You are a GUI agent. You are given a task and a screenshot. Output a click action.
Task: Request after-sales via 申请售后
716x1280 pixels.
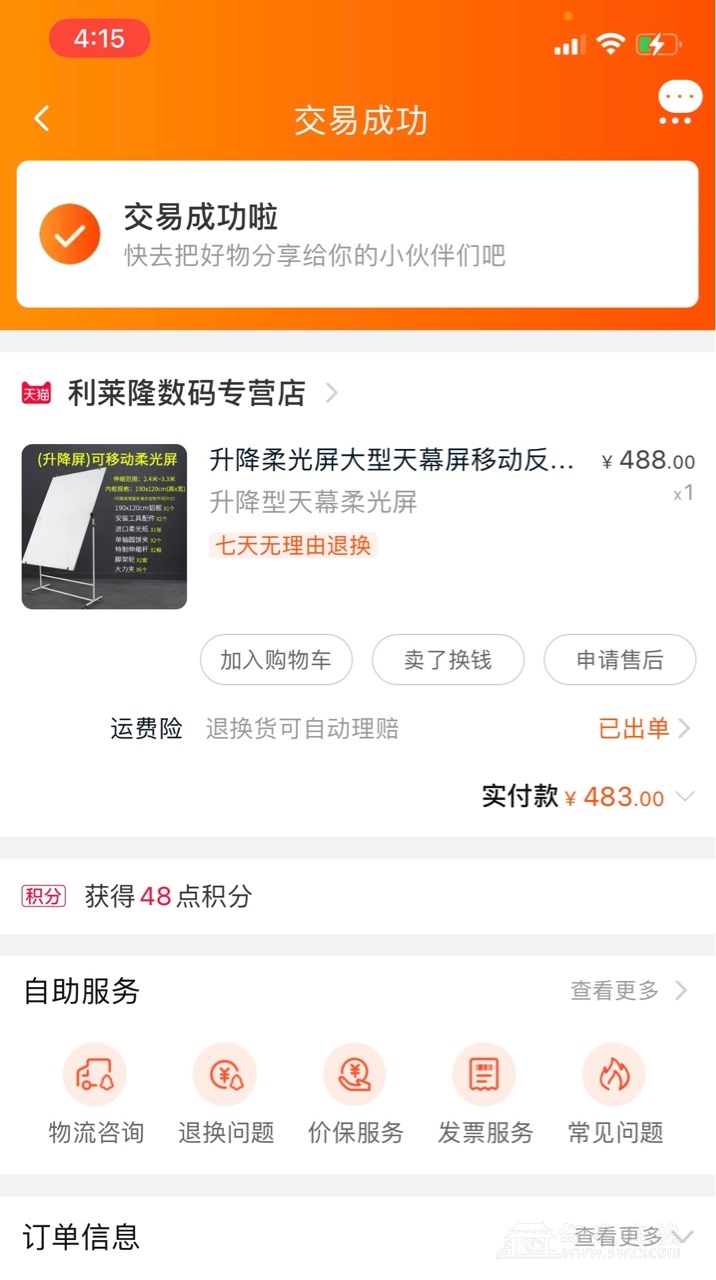tap(619, 660)
